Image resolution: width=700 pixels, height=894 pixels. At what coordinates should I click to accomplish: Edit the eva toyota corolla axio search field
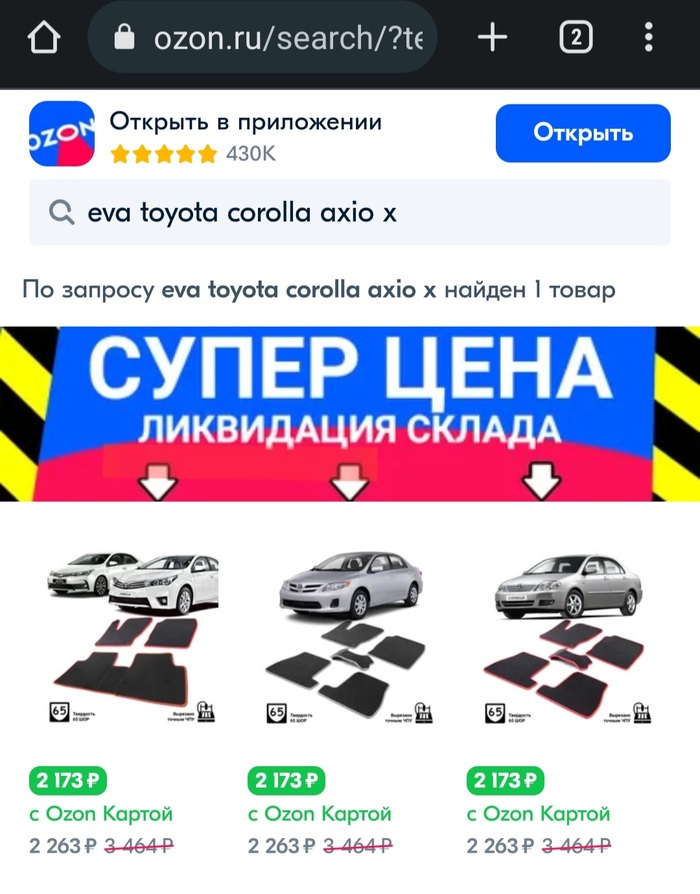coord(350,213)
